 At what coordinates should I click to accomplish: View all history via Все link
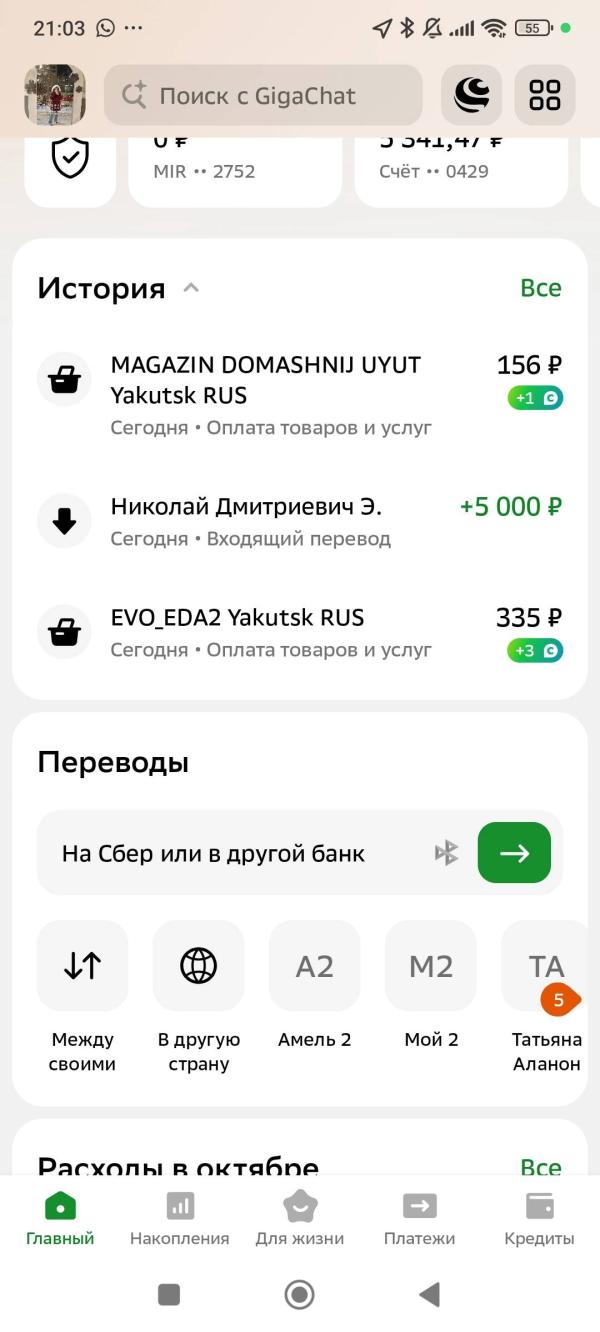[540, 288]
